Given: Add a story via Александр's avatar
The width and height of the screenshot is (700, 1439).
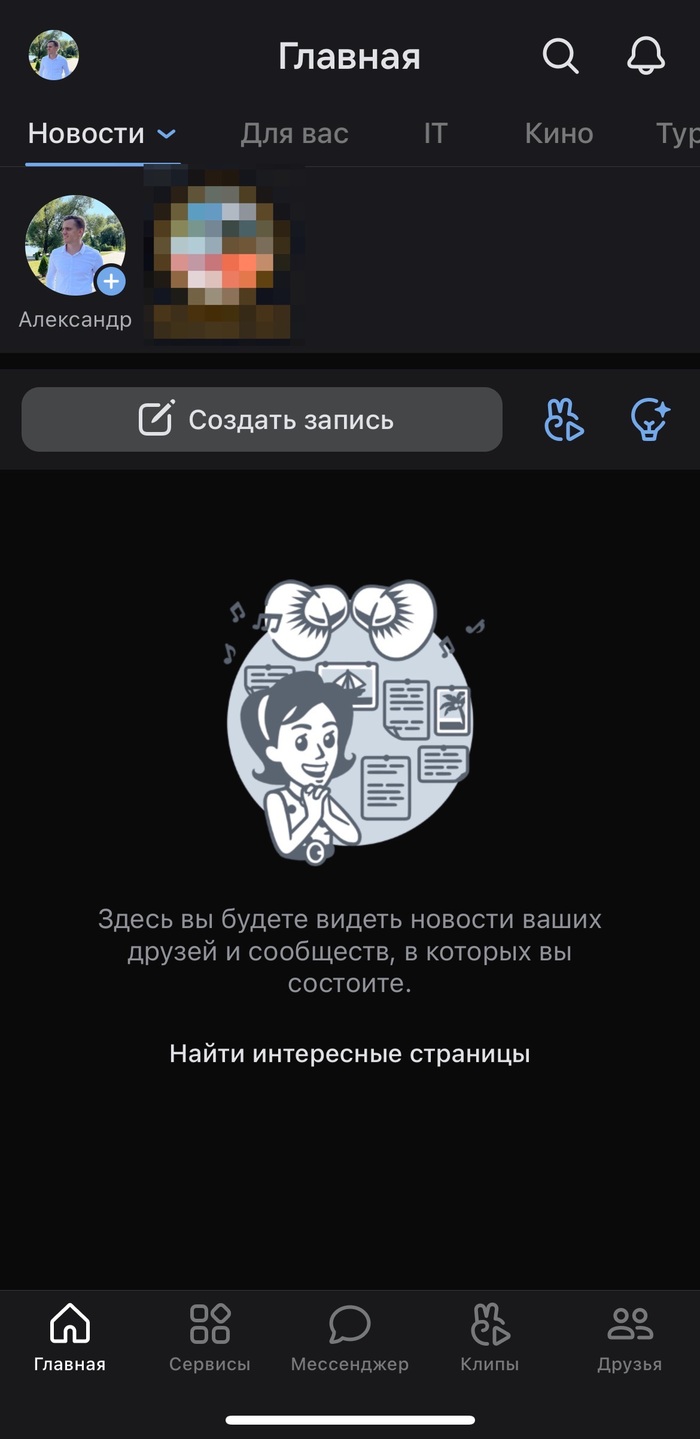Looking at the screenshot, I should [x=75, y=247].
